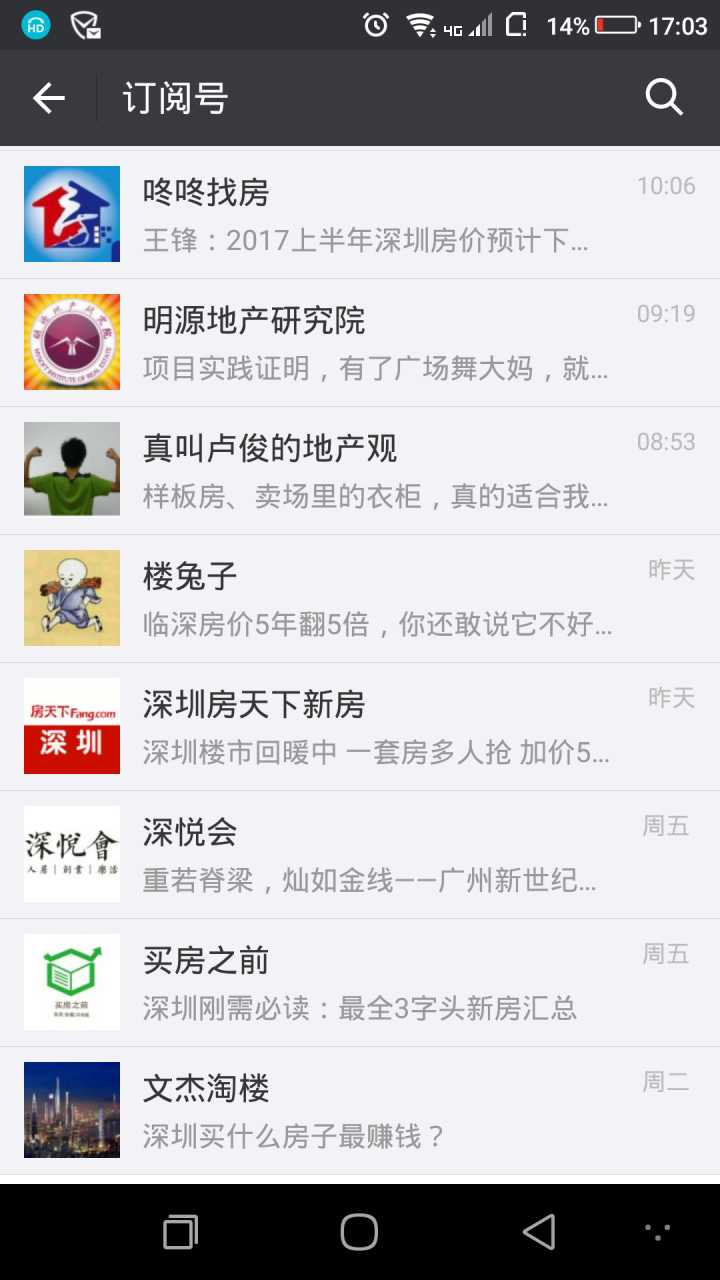Open 咚咚找房 account avatar
Screen dimensions: 720x1280
coord(71,213)
